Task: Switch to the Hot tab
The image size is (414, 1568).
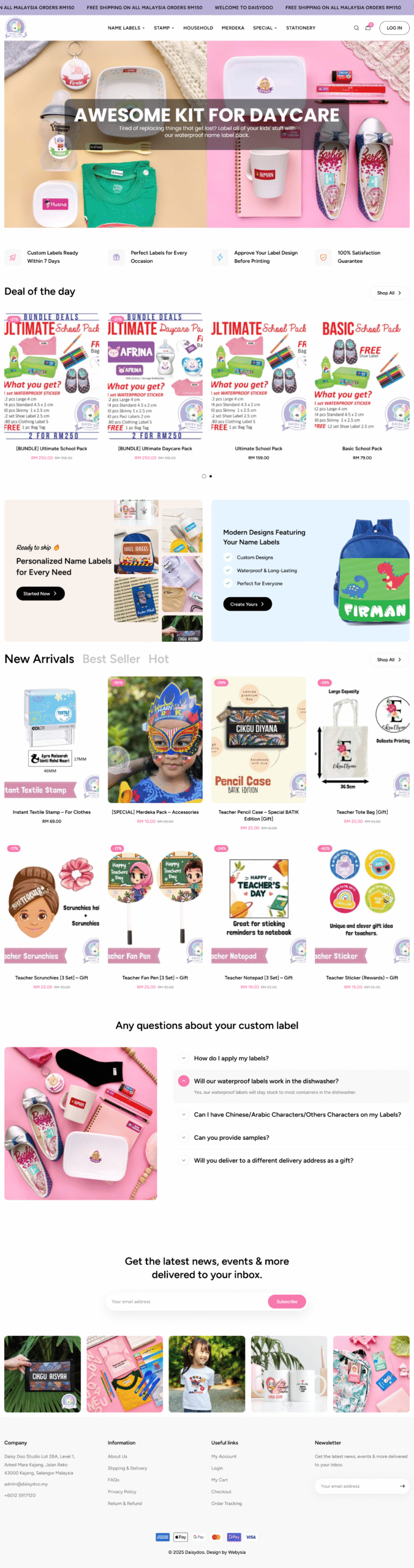Action: point(159,659)
